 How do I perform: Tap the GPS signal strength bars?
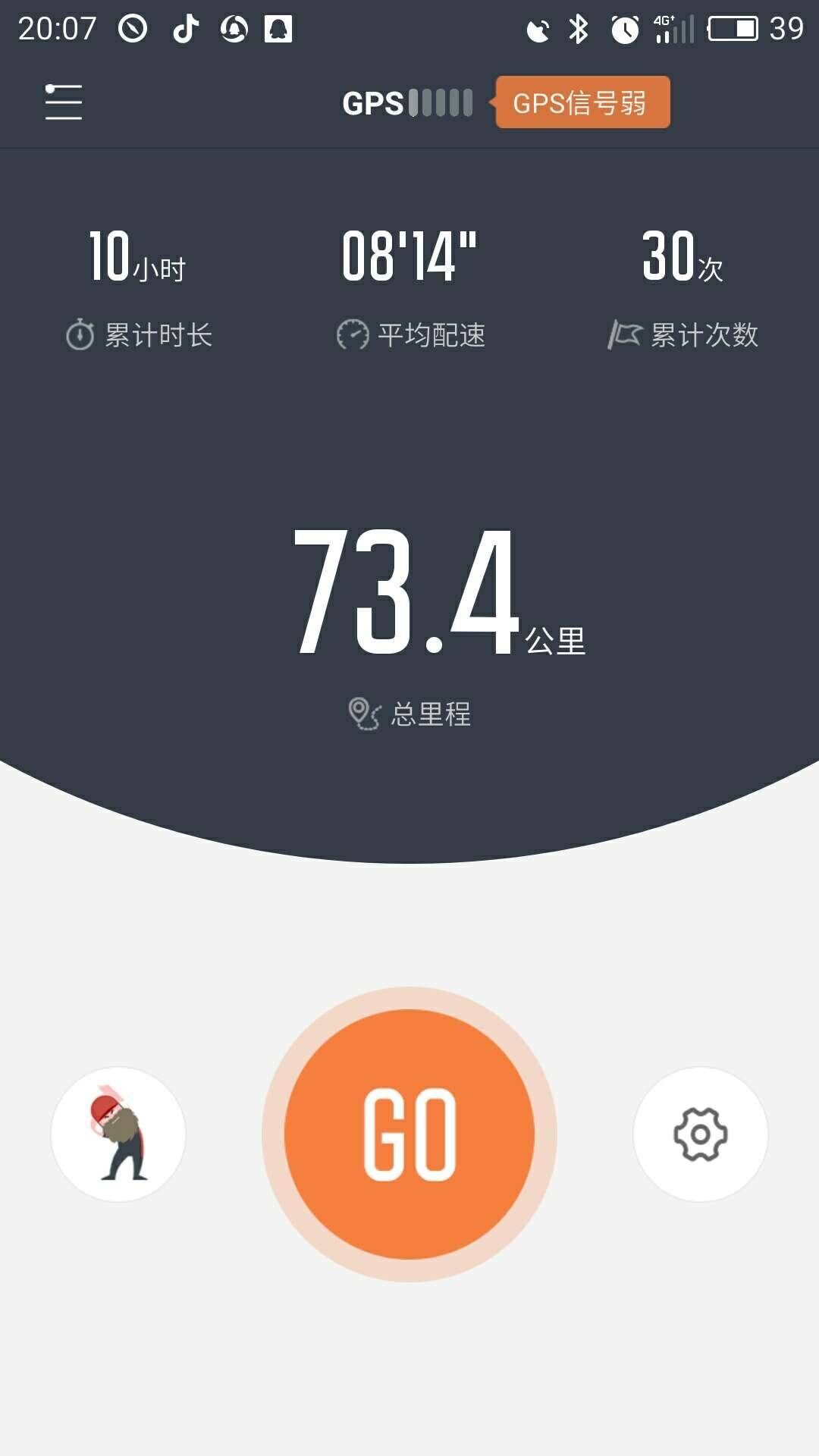click(x=438, y=102)
